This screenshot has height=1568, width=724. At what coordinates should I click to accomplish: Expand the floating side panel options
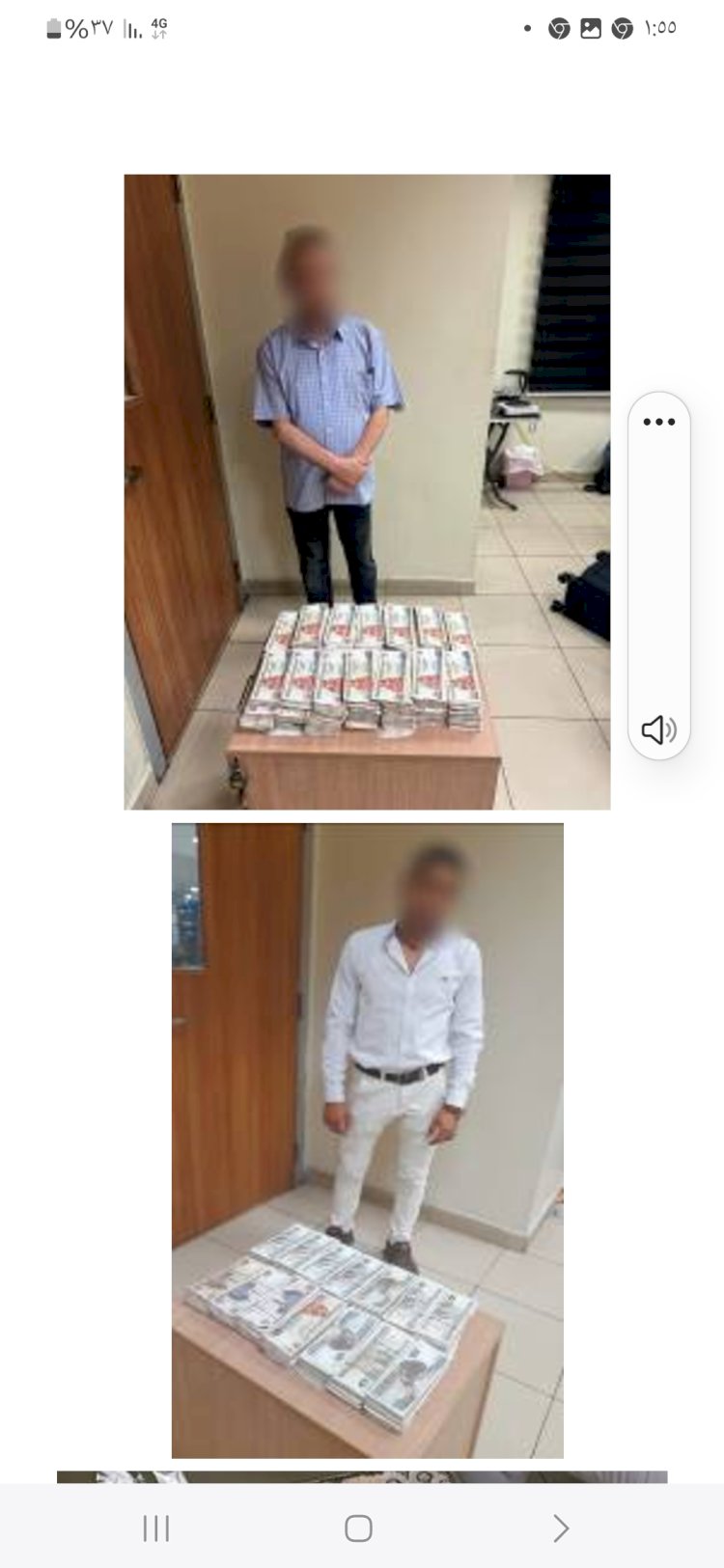click(659, 421)
